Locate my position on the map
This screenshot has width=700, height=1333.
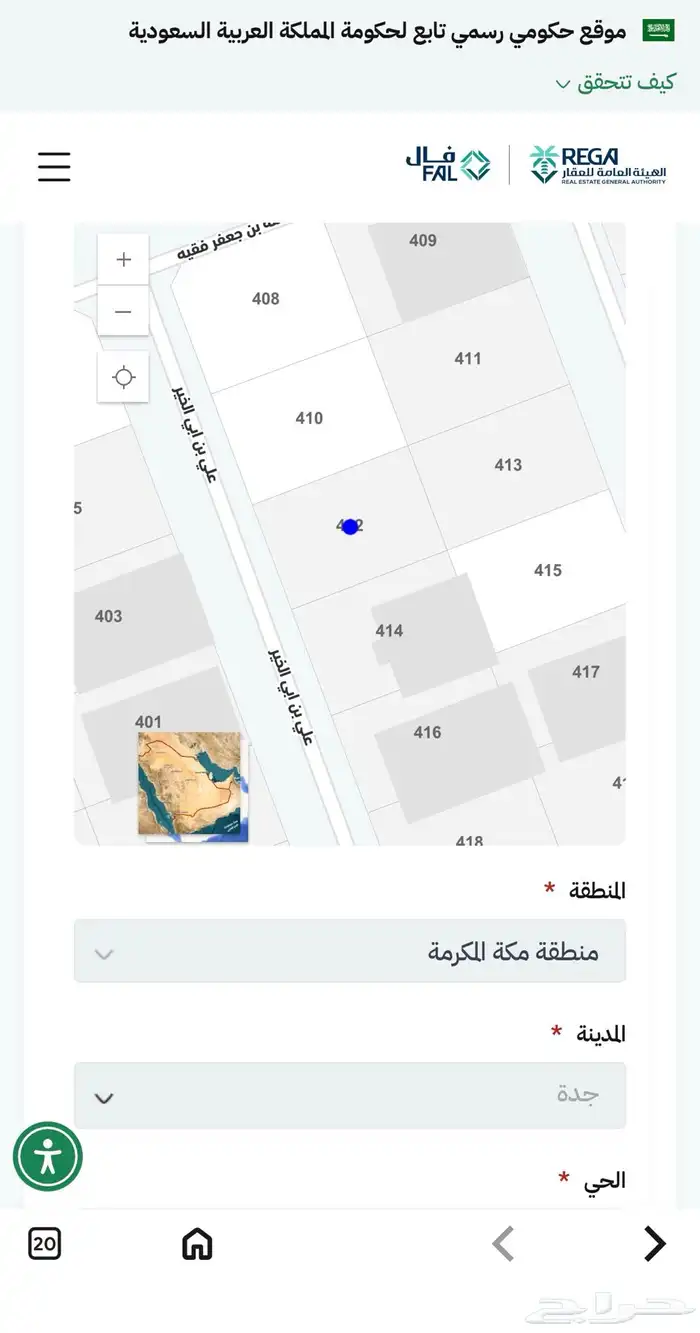[123, 377]
